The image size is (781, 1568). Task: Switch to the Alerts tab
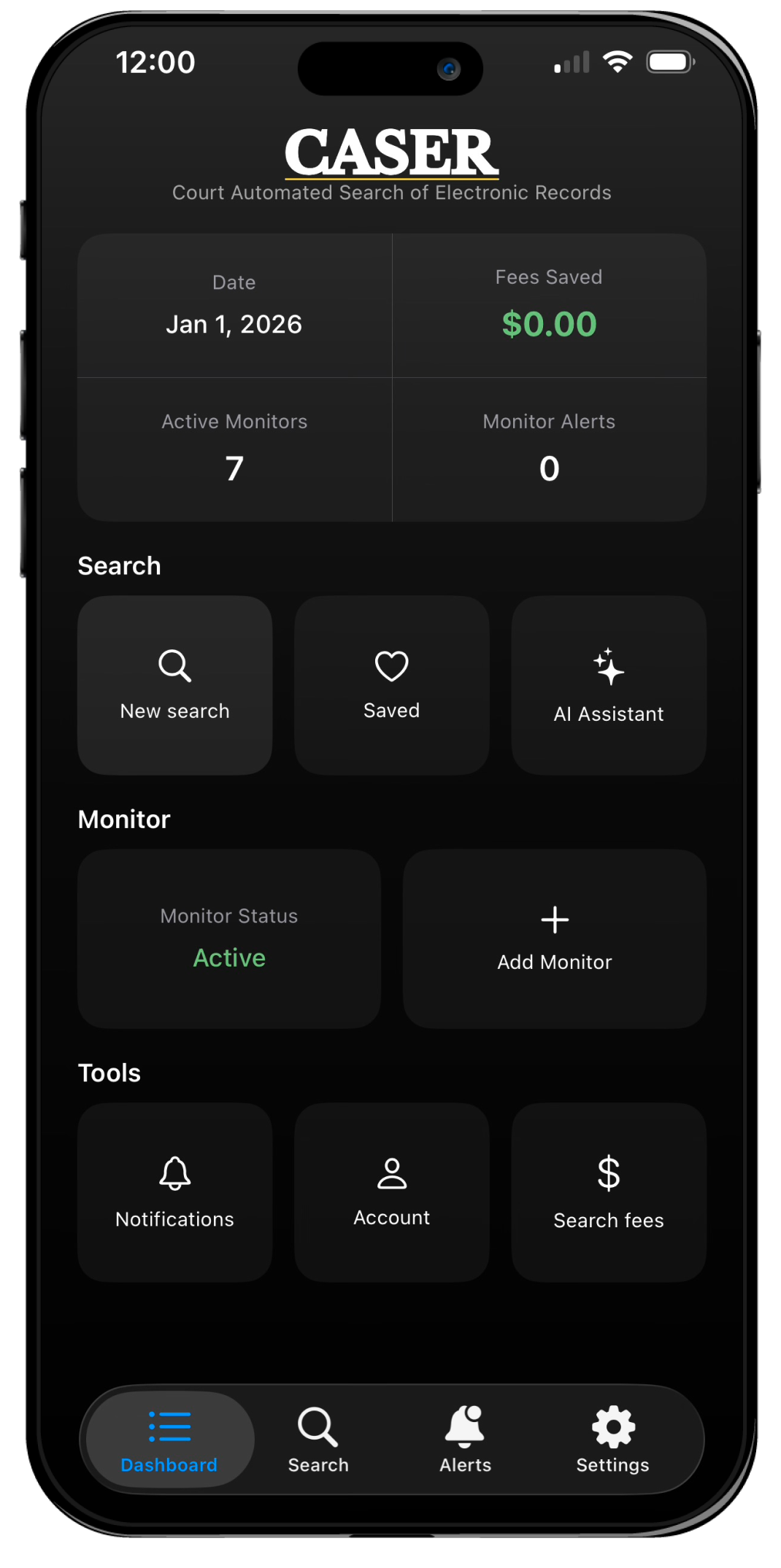(465, 1440)
